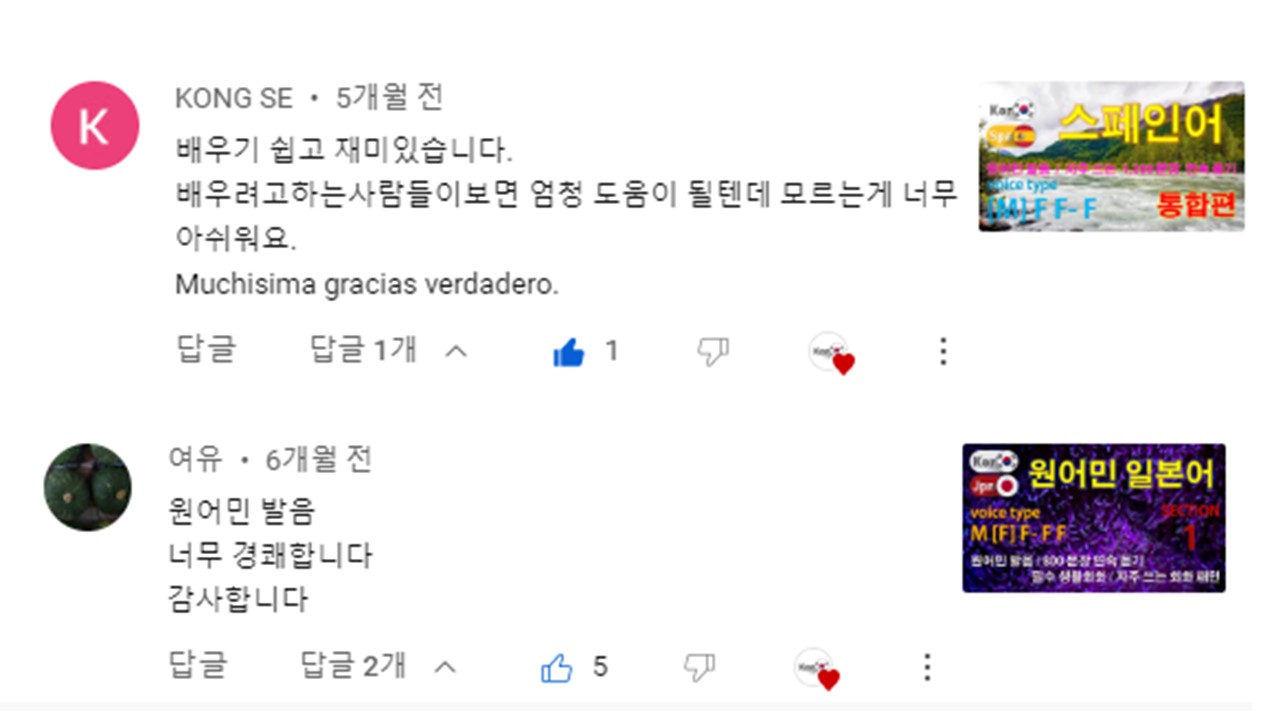Reply to KONG SE's comment
The image size is (1280, 720).
click(206, 349)
